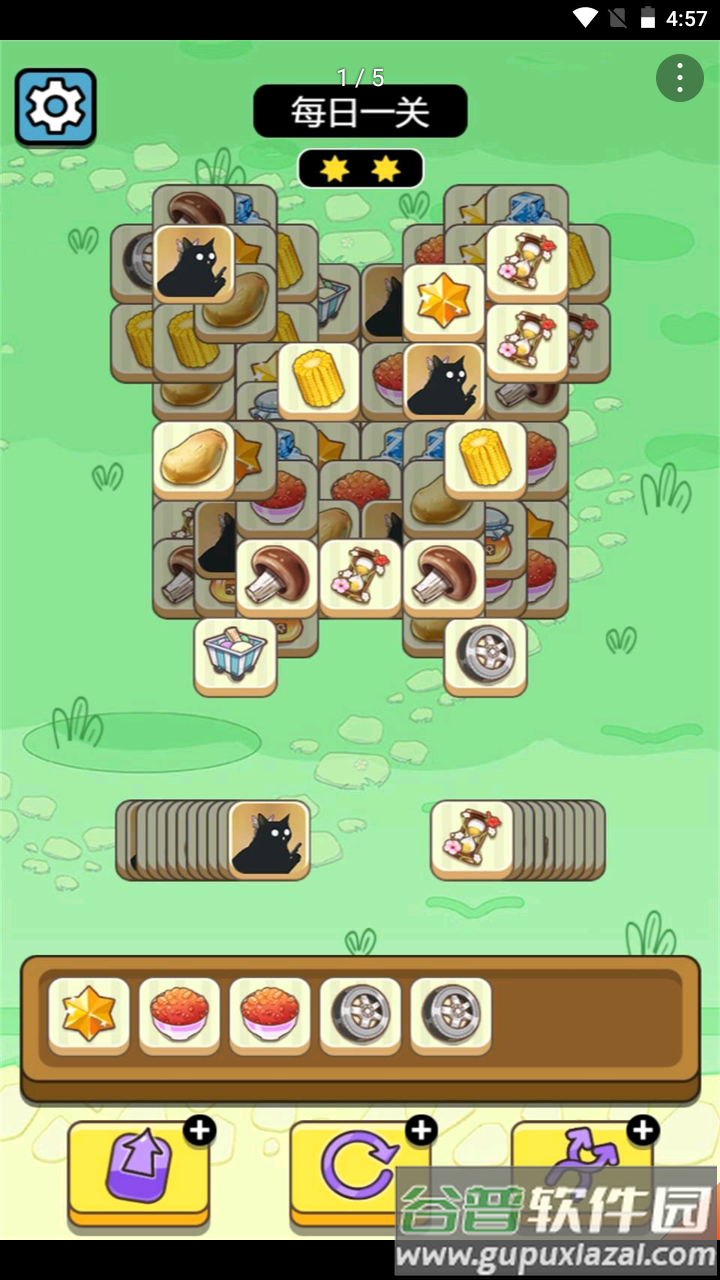Pick the uncovered tire tile on the board
720x1280 pixels.
click(485, 655)
